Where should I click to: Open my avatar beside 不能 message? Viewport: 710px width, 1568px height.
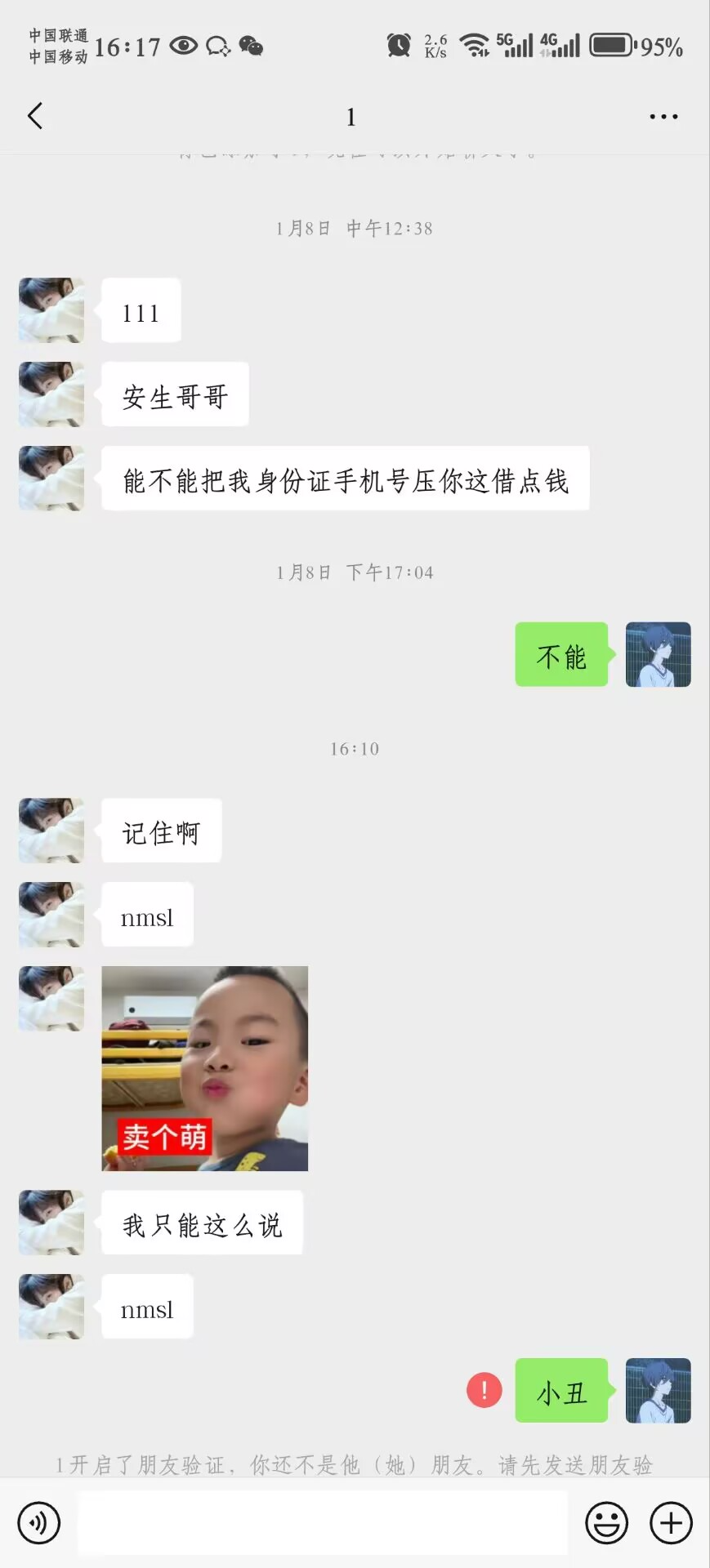tap(658, 654)
